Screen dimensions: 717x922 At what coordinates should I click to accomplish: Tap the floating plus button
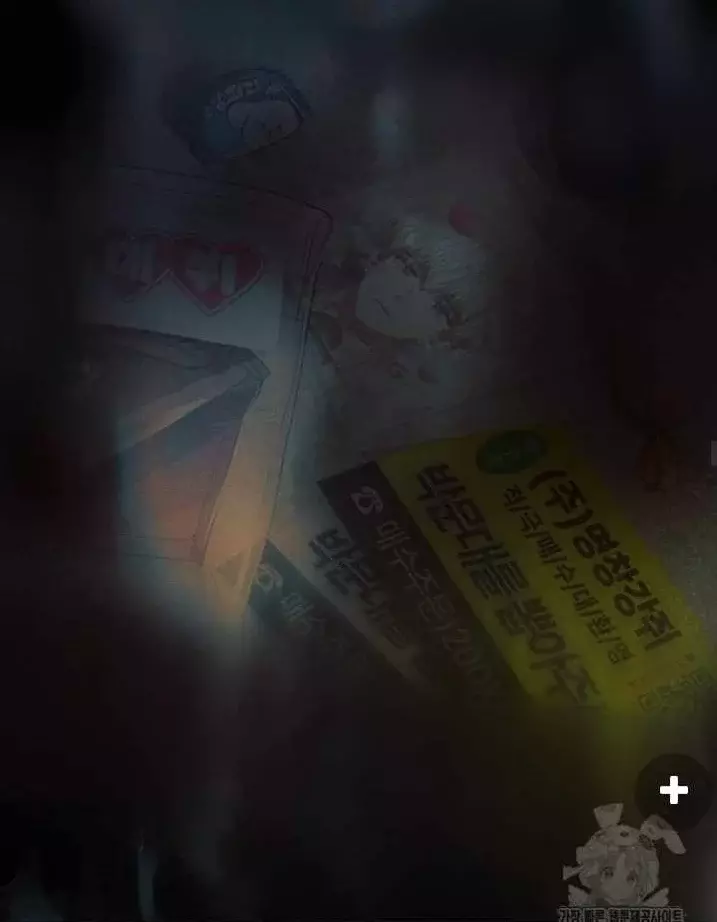tap(673, 791)
